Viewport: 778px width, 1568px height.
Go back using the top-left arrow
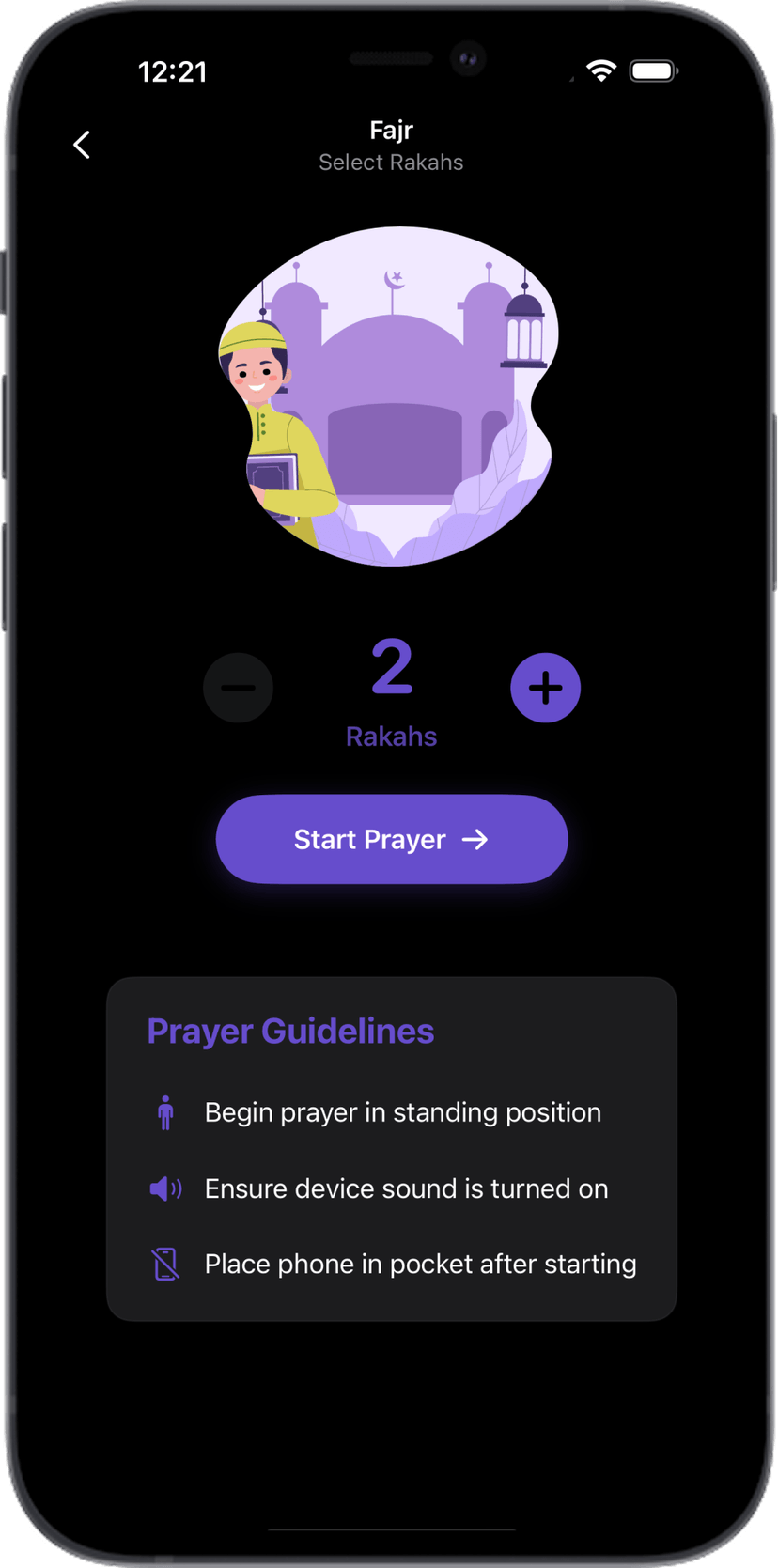pos(83,145)
